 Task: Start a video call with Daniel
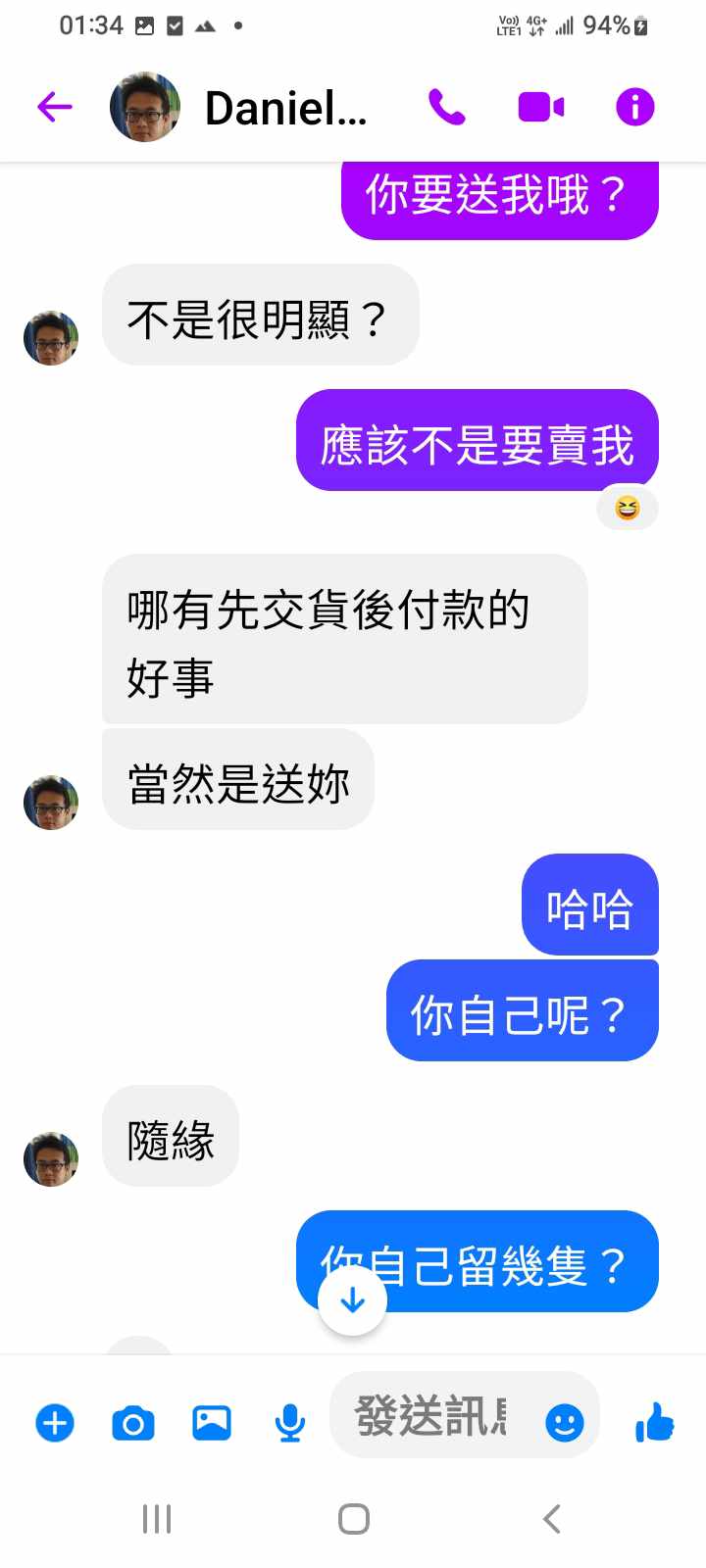(540, 107)
